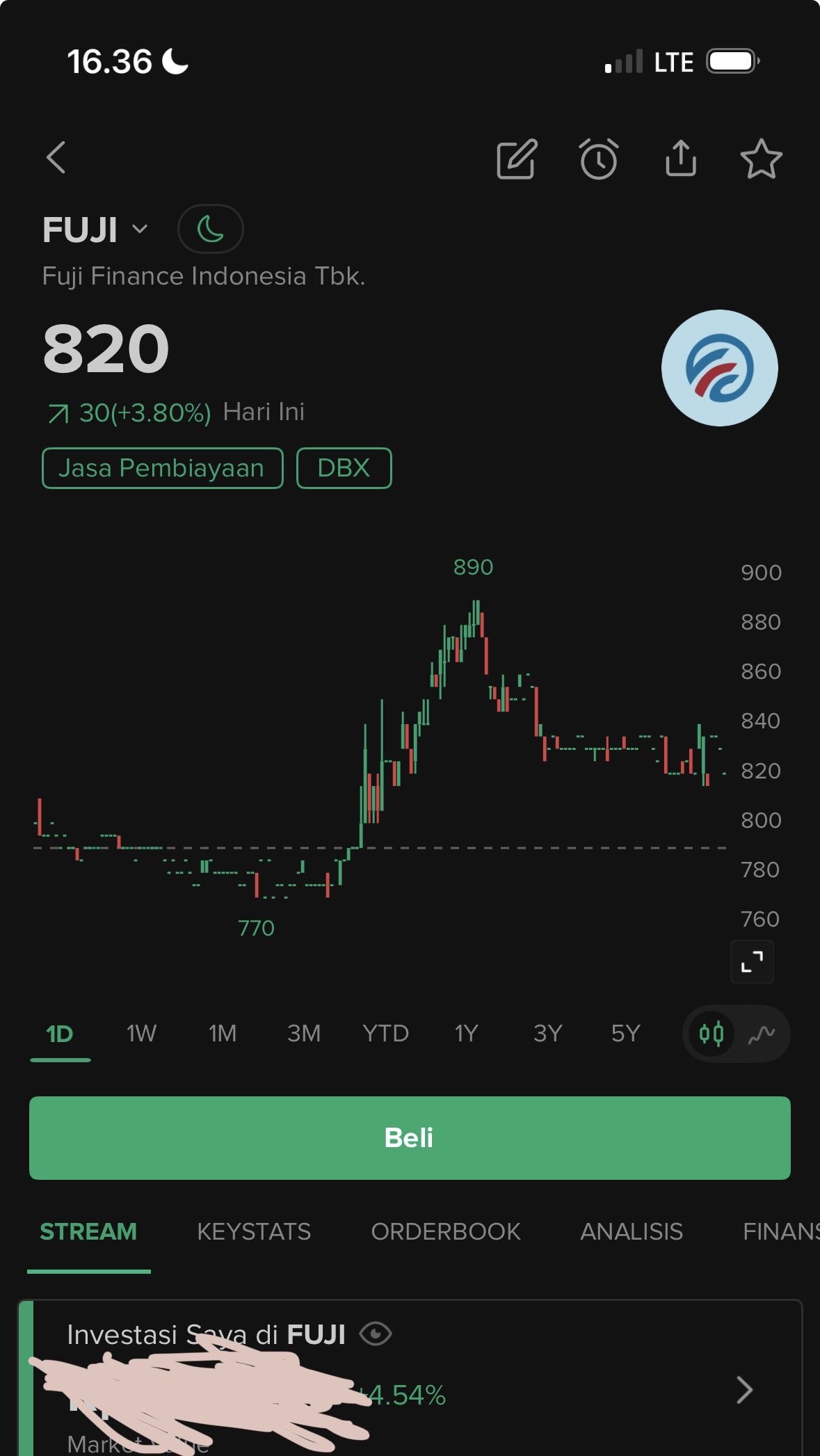Tap the moon badge beside FUJI
The width and height of the screenshot is (820, 1456).
pos(210,229)
